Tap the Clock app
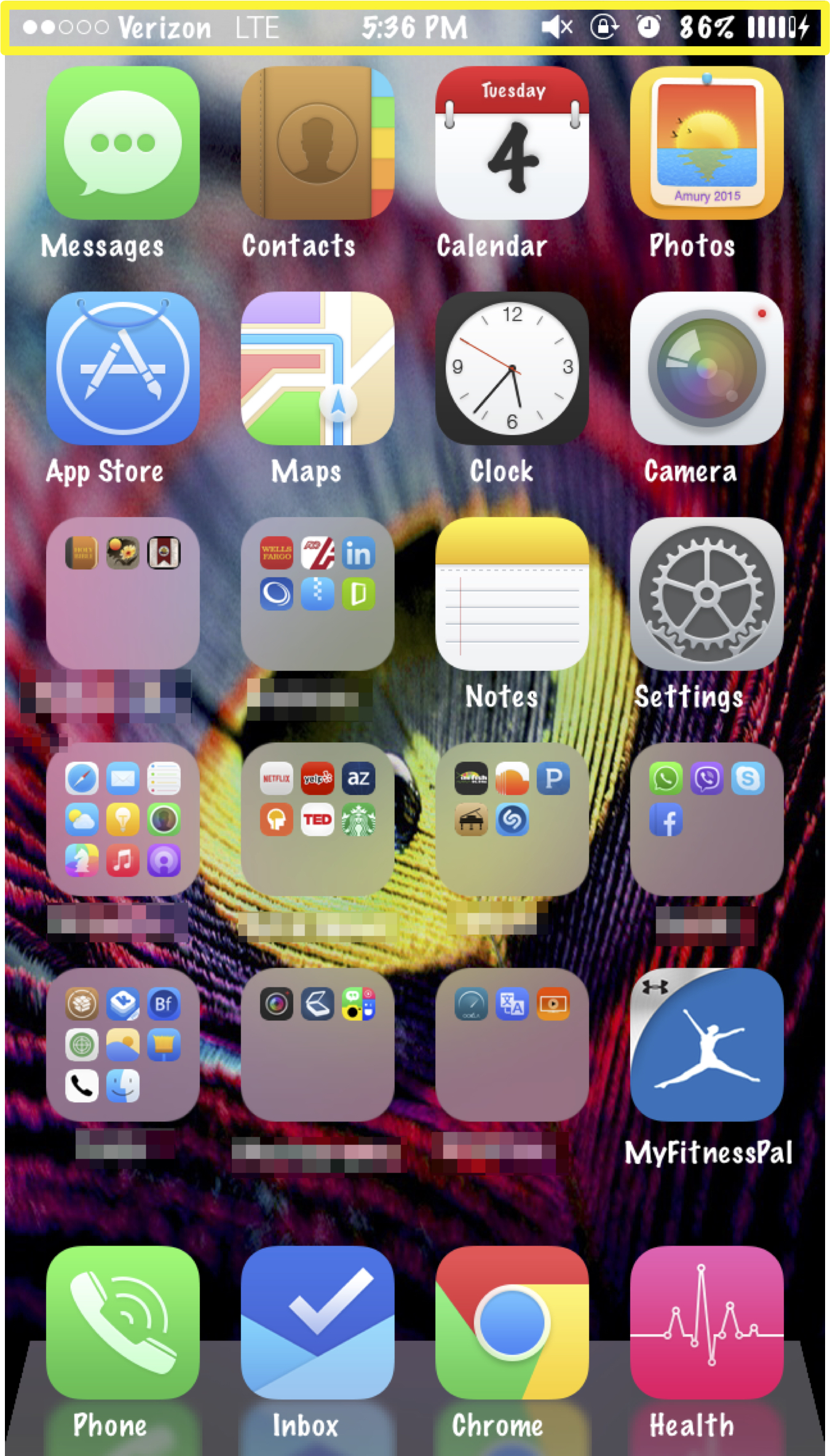 [x=512, y=368]
